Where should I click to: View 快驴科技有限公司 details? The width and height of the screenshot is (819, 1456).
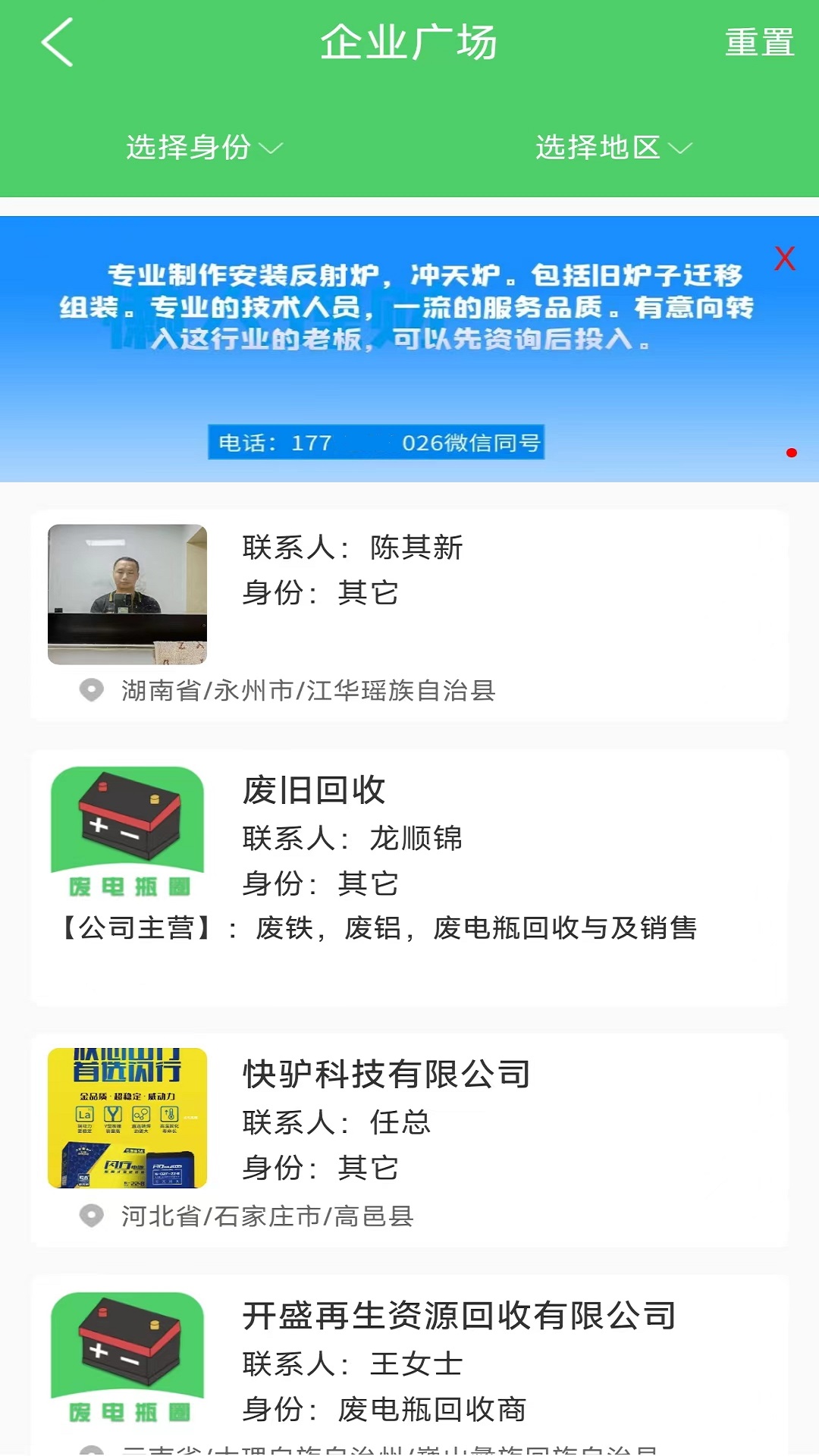pyautogui.click(x=409, y=1137)
